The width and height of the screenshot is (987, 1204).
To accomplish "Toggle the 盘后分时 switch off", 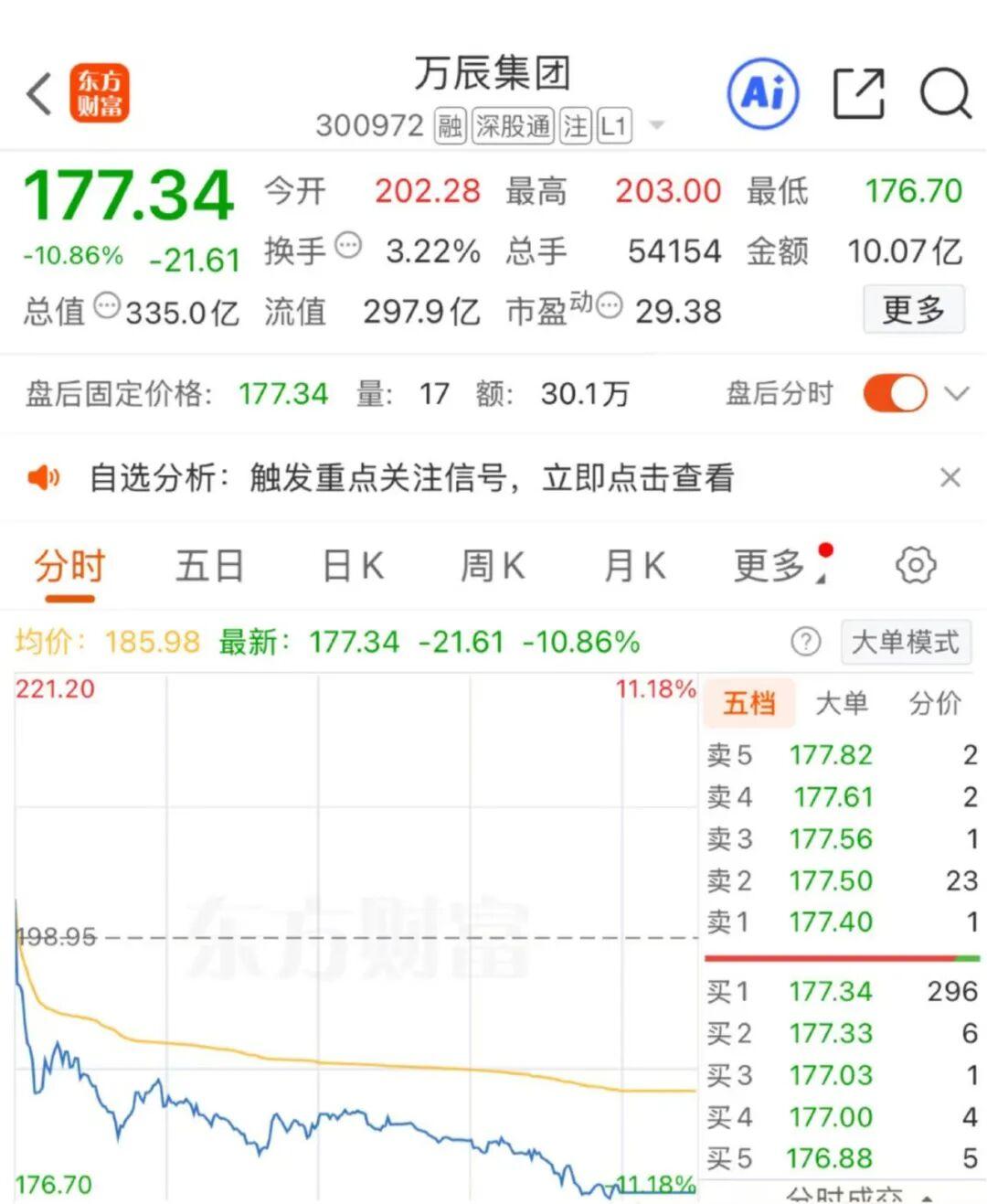I will [x=894, y=394].
